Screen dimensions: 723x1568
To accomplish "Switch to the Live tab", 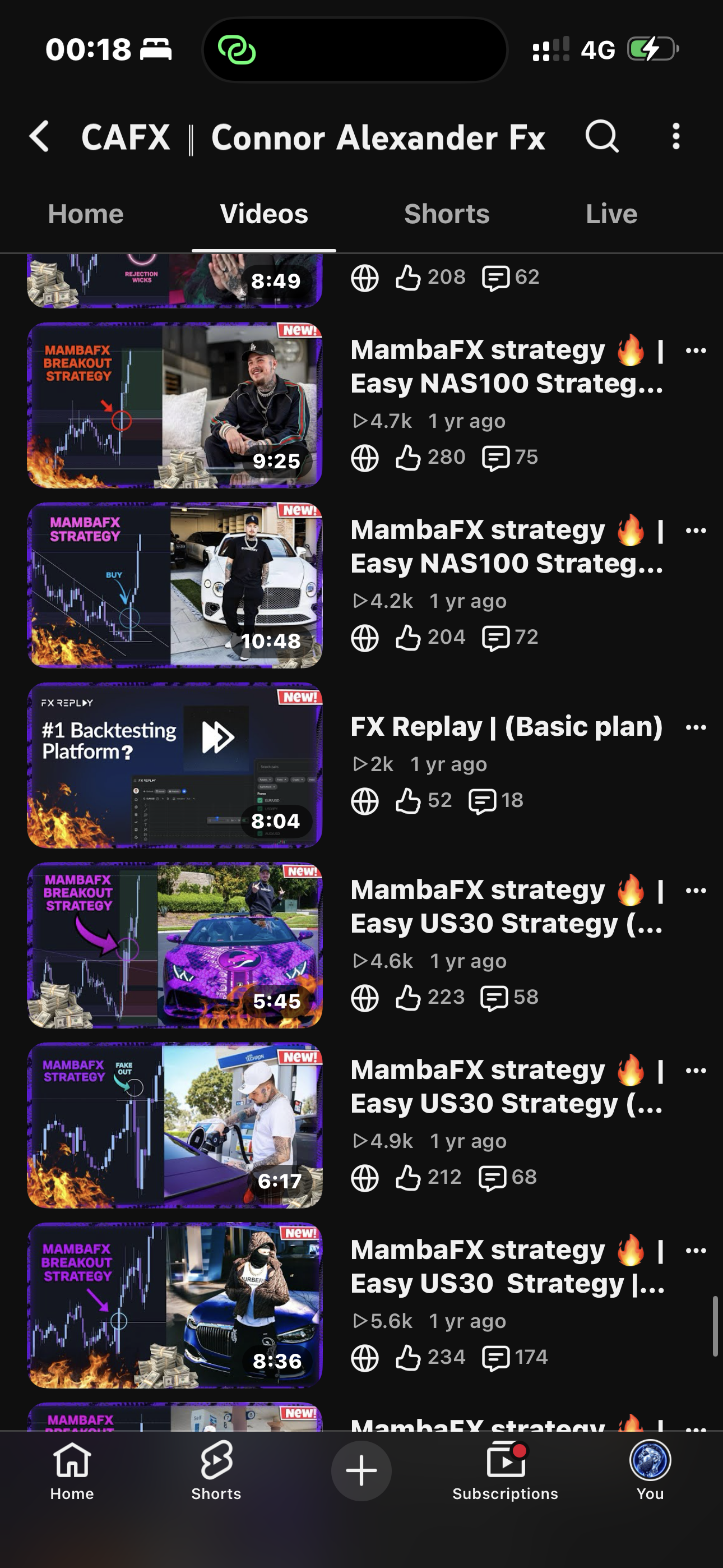I will tap(611, 214).
